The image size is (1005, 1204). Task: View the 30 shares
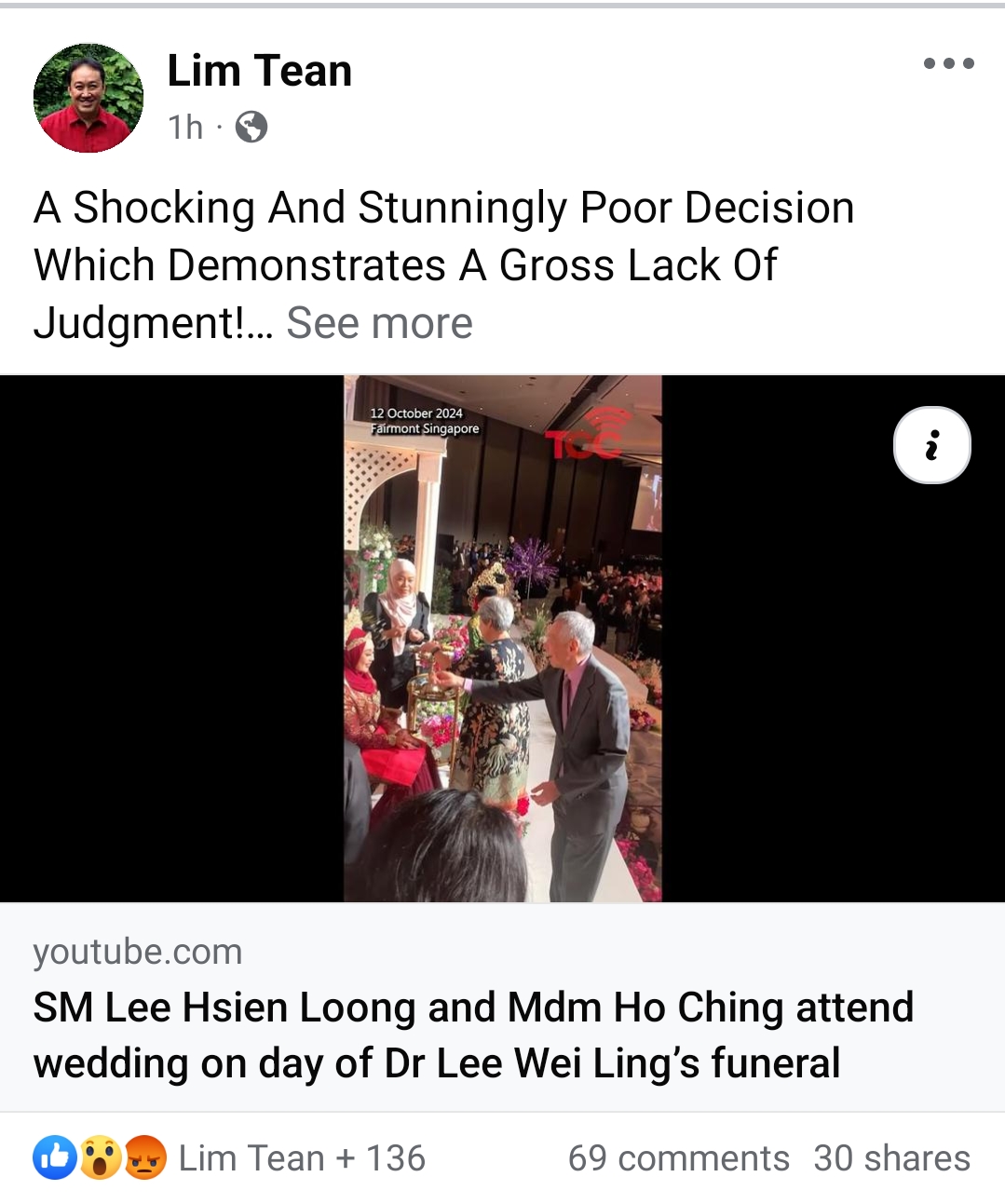(x=891, y=1158)
